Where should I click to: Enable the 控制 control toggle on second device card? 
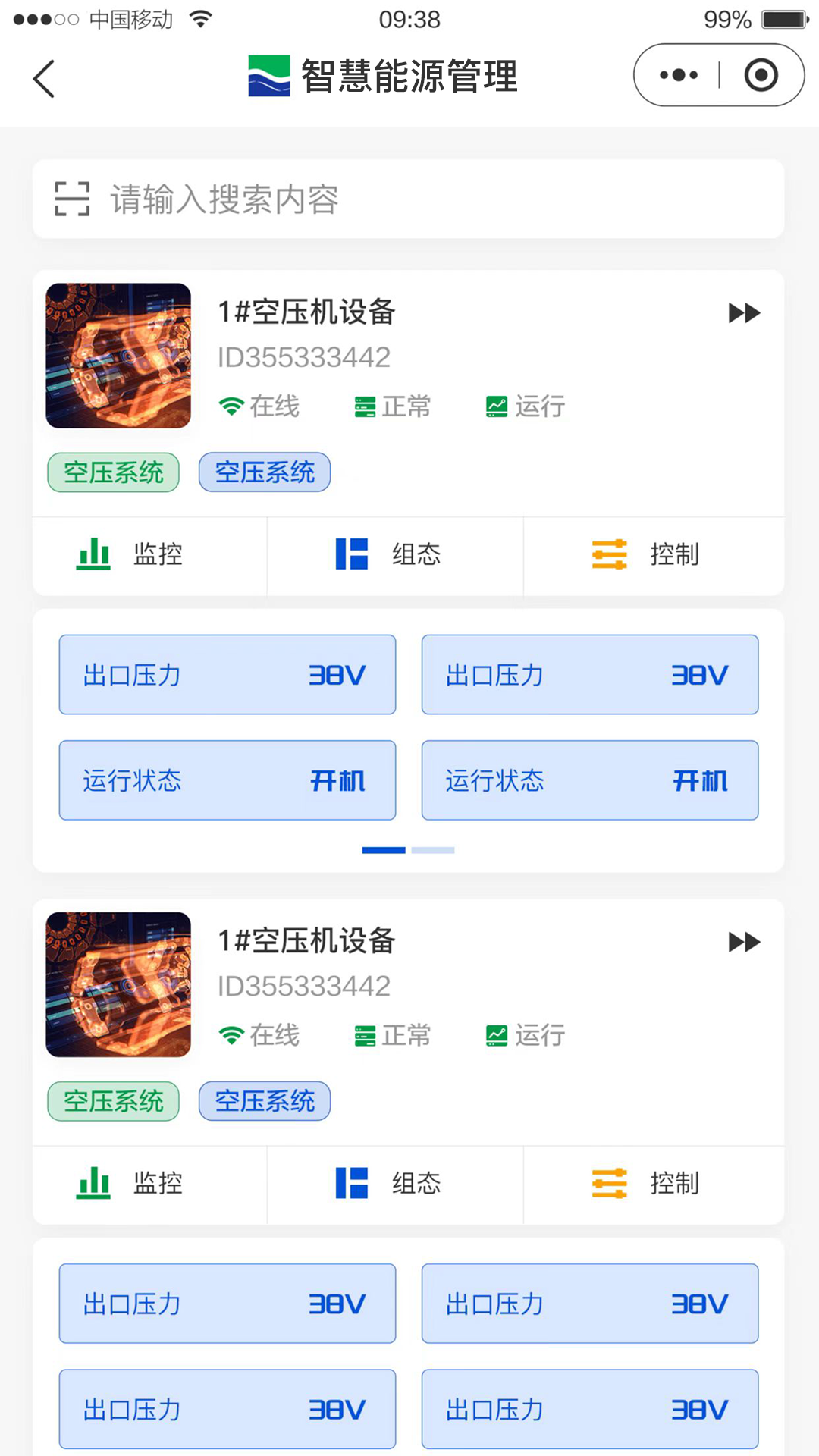pos(608,1183)
